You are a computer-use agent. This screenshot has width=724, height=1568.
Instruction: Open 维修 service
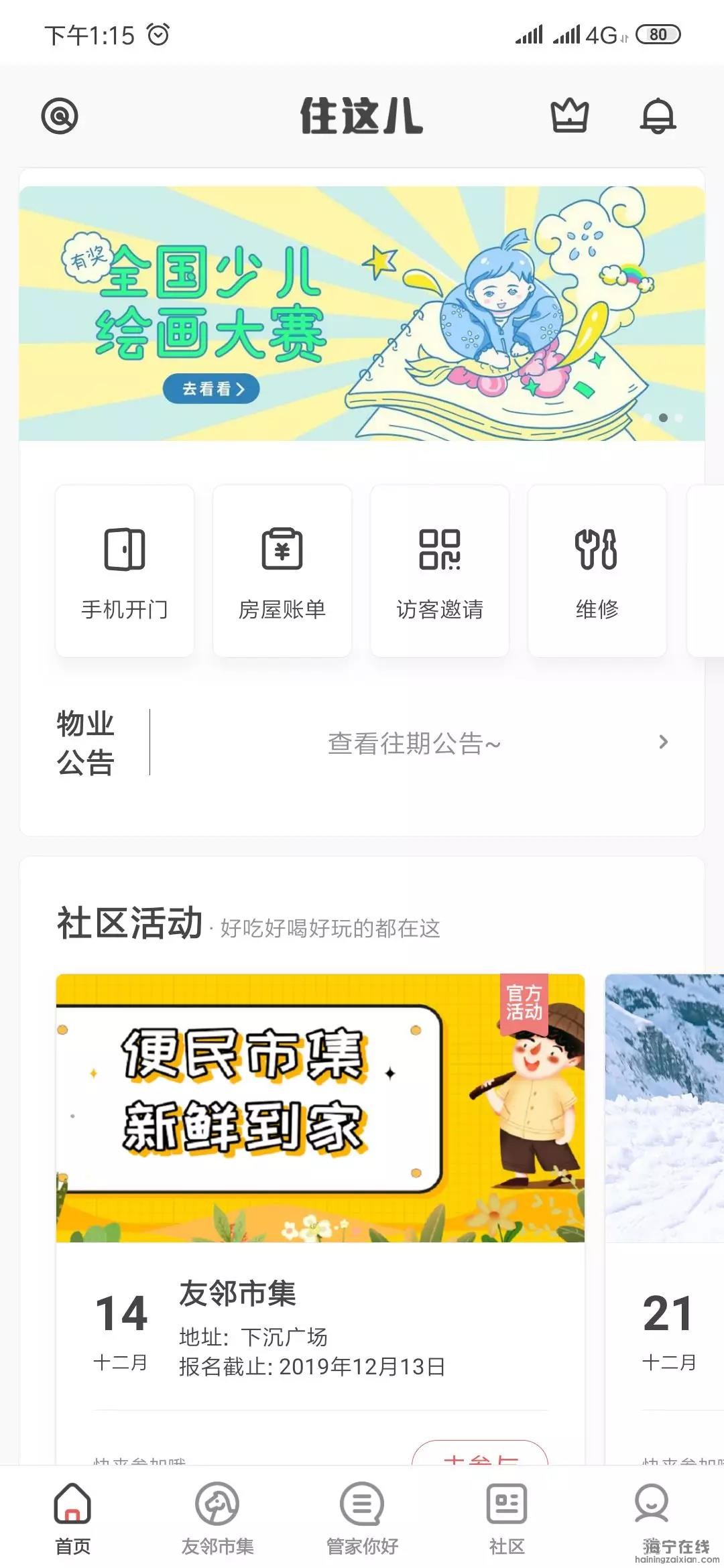597,571
